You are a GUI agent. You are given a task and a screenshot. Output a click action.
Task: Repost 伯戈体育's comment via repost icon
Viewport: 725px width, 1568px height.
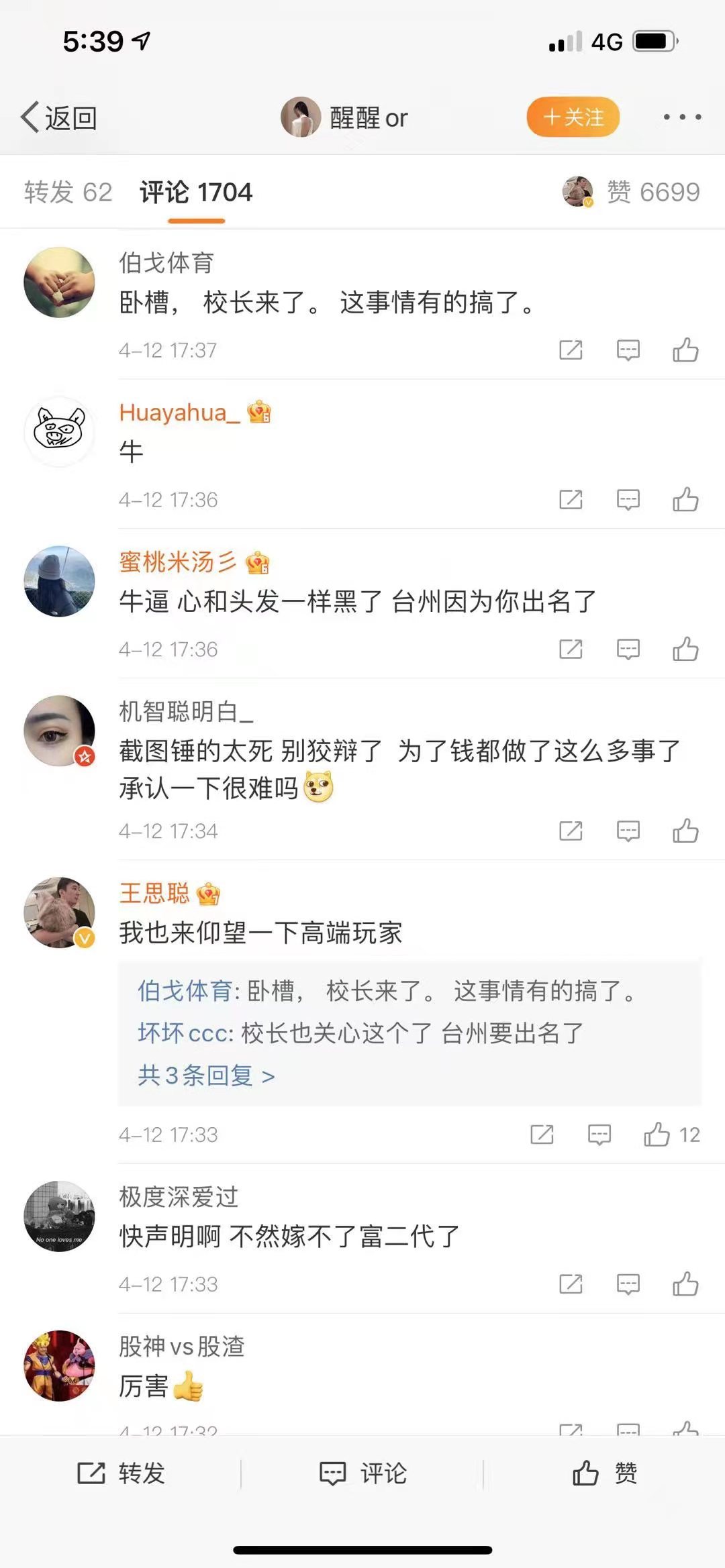(x=571, y=350)
